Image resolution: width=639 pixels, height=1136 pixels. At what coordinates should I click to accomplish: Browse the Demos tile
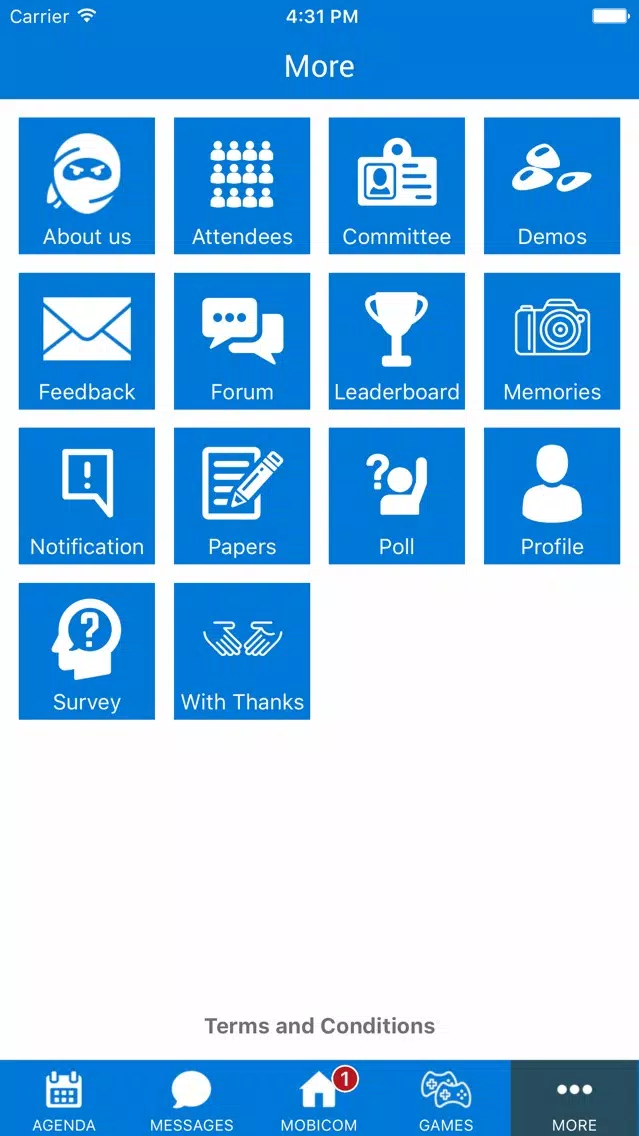(x=552, y=186)
